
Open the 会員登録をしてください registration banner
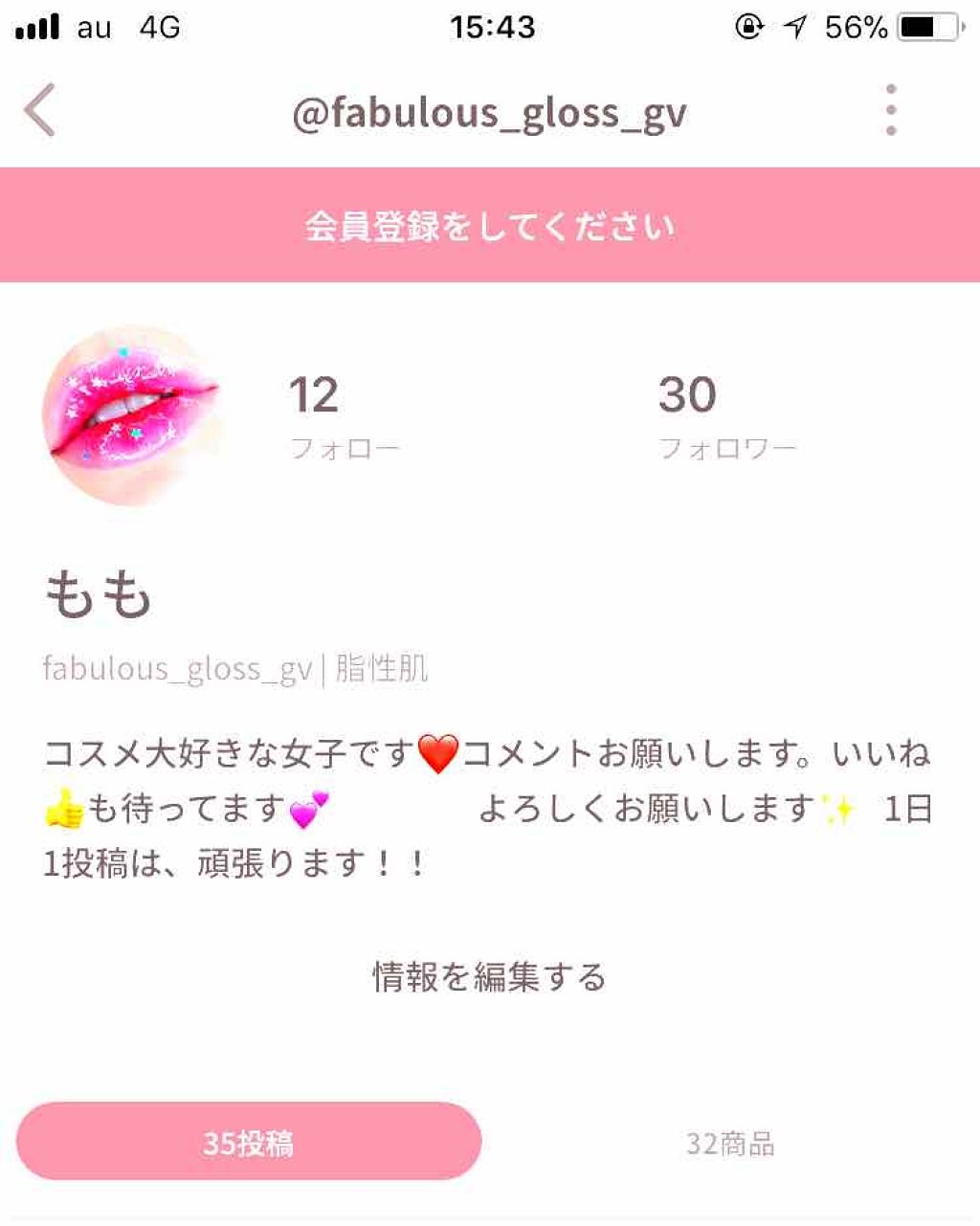[x=490, y=226]
